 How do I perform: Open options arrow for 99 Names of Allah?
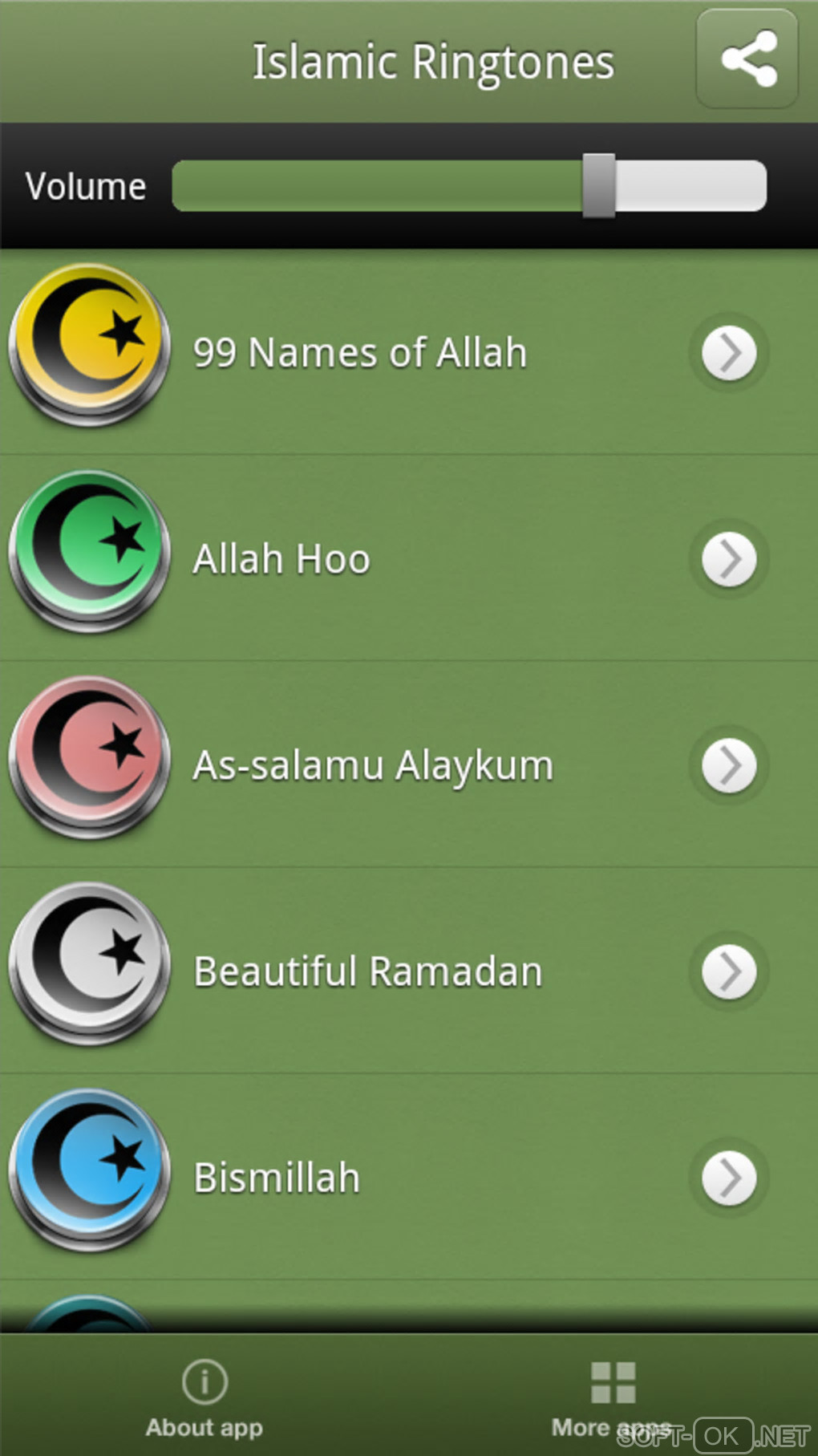click(729, 353)
